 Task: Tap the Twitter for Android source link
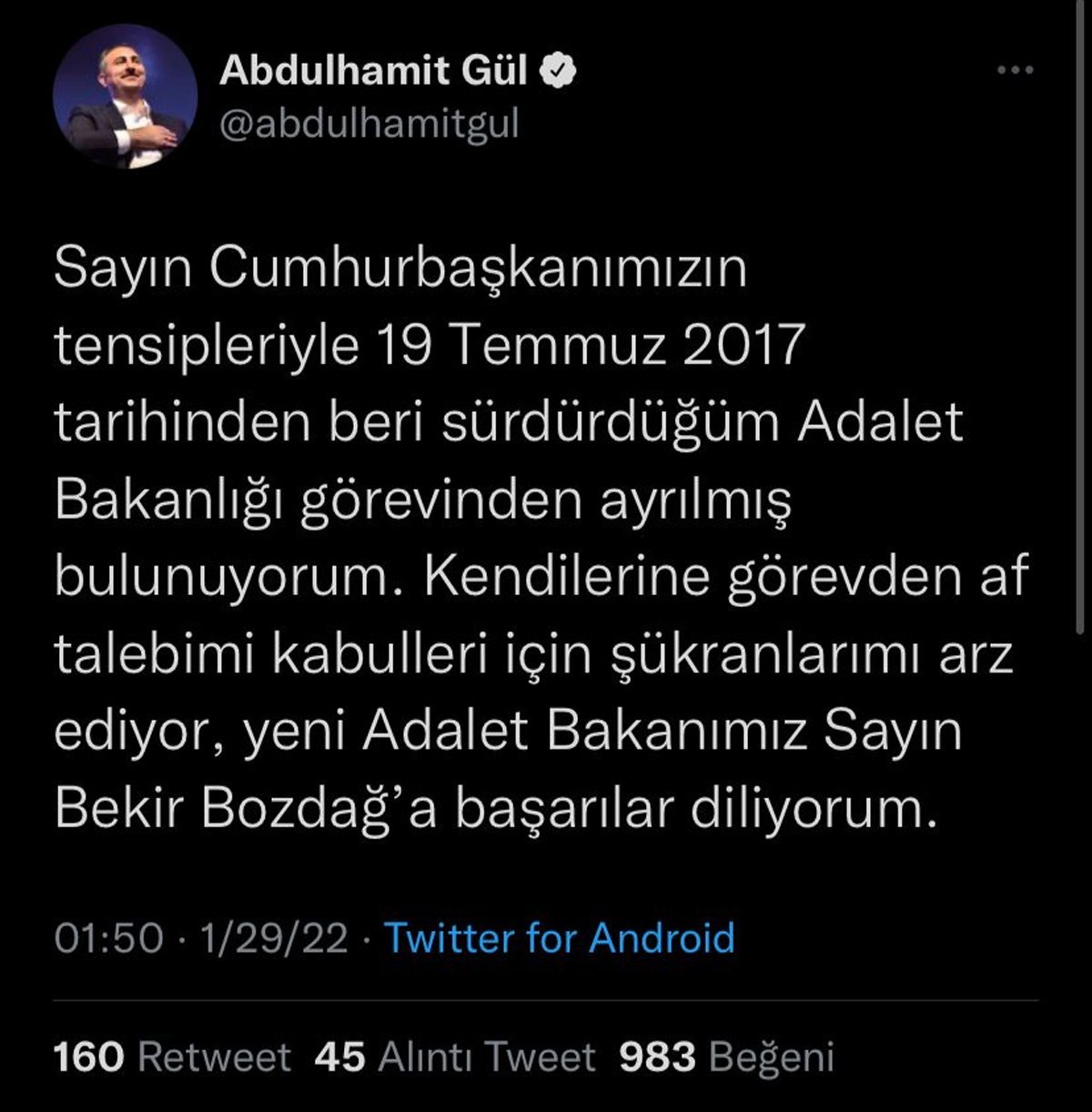pyautogui.click(x=559, y=937)
